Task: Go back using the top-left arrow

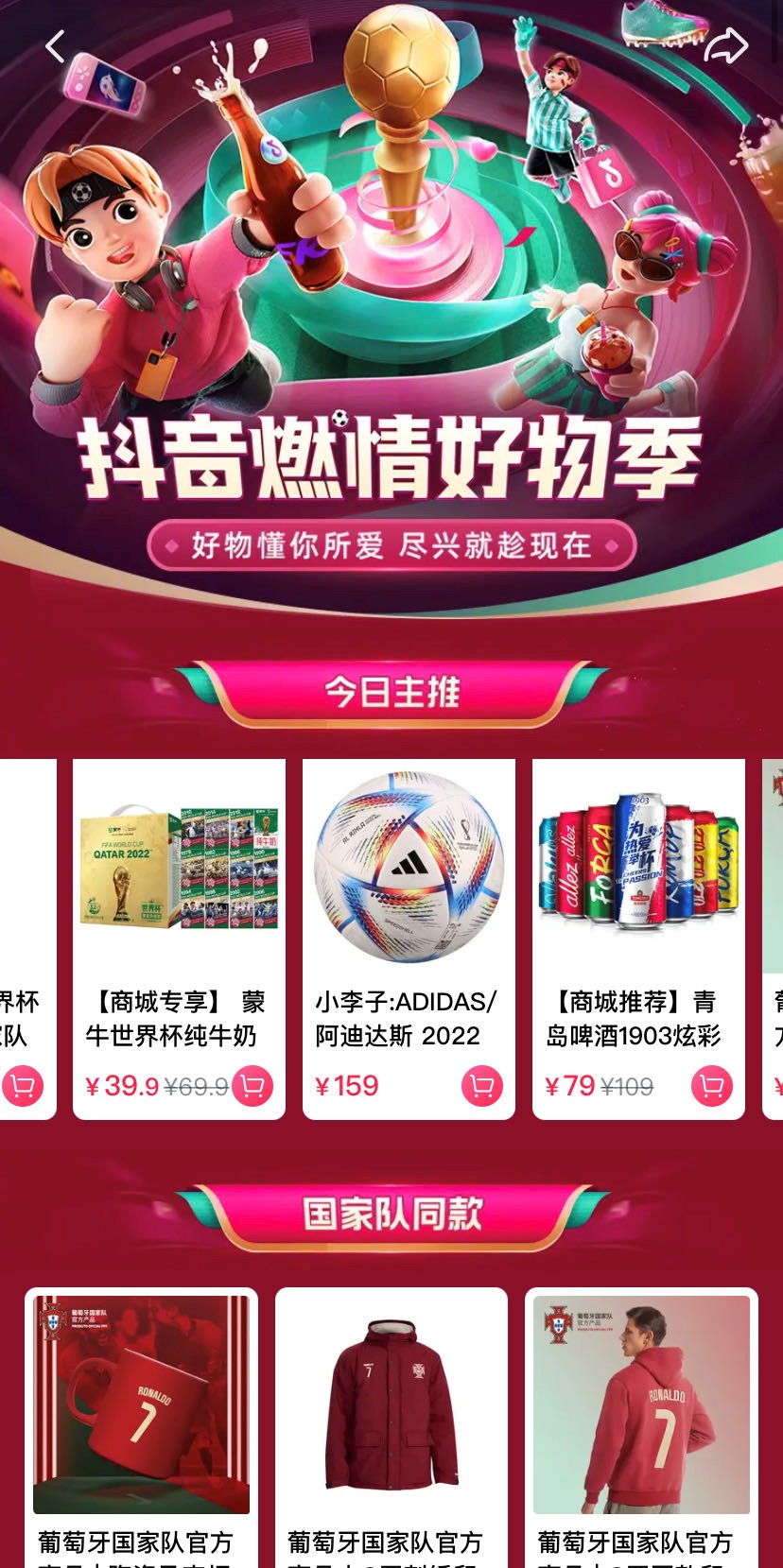Action: click(56, 46)
